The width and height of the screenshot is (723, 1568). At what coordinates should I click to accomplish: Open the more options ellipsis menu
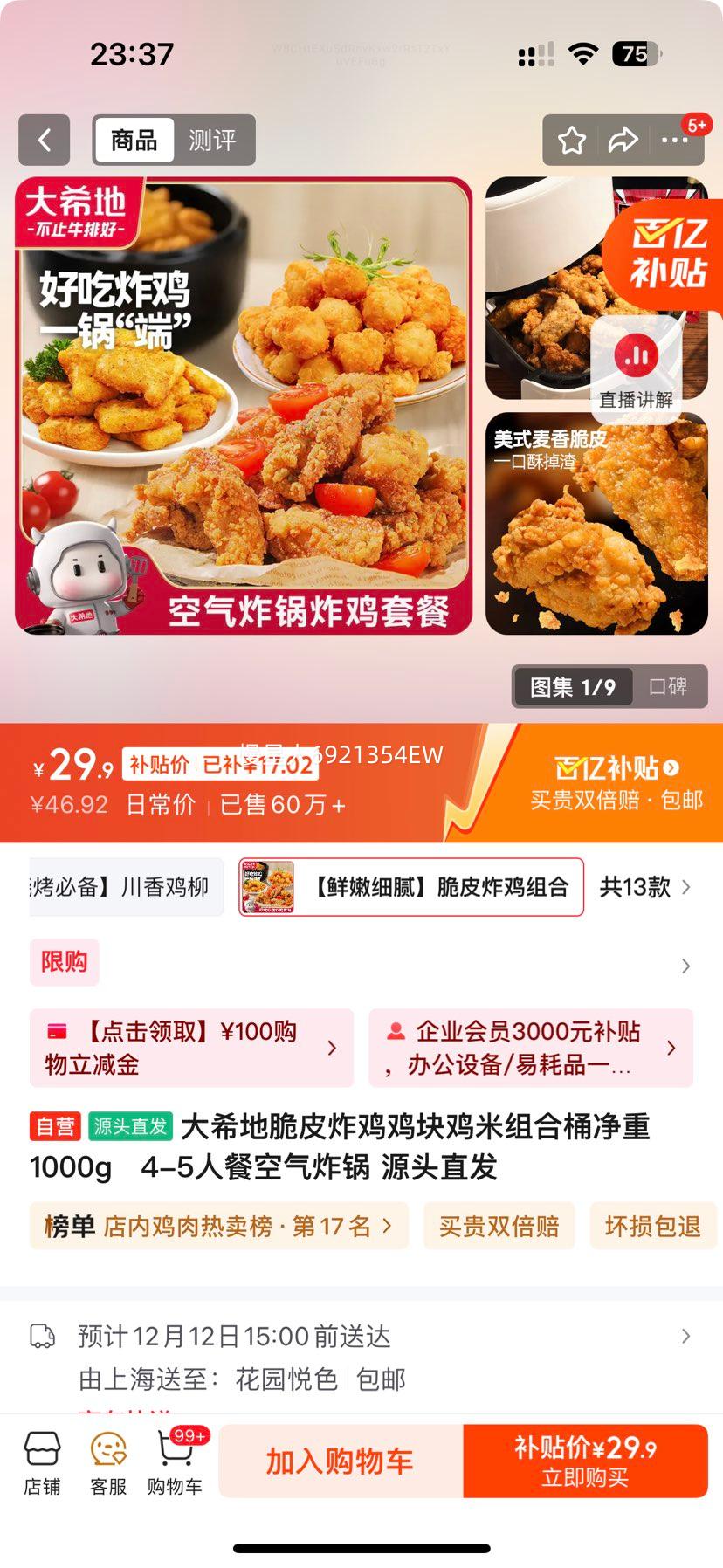pyautogui.click(x=675, y=141)
